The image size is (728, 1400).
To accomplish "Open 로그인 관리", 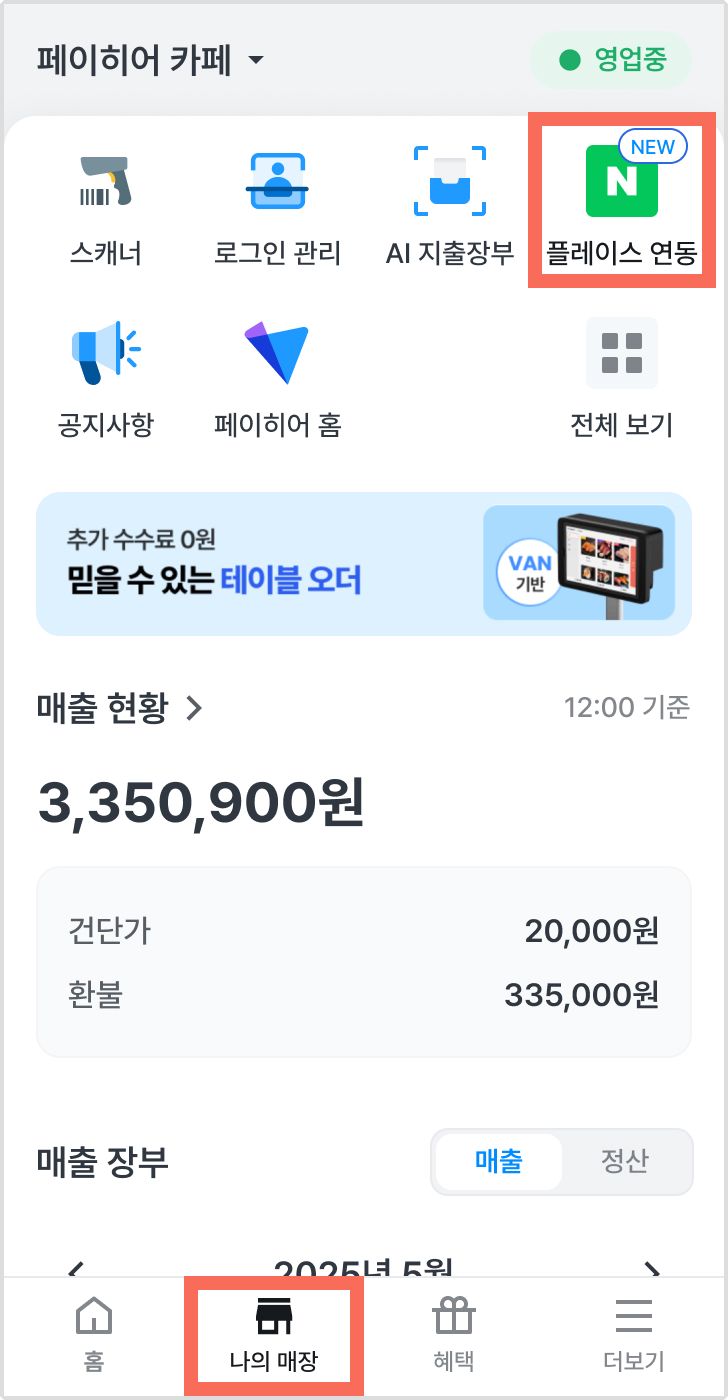I will click(277, 205).
